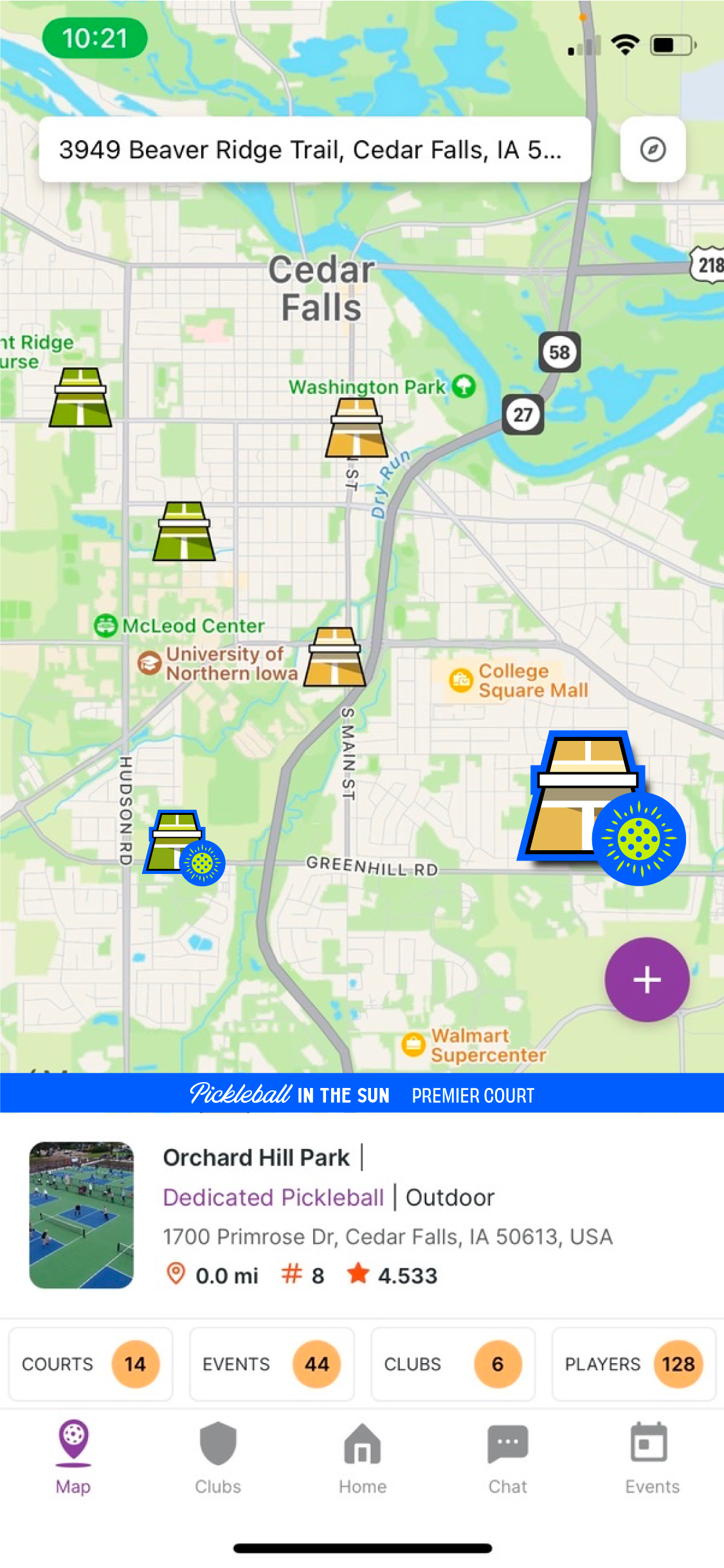Tap the compass icon beside the search bar
The height and width of the screenshot is (1568, 724).
(x=652, y=149)
